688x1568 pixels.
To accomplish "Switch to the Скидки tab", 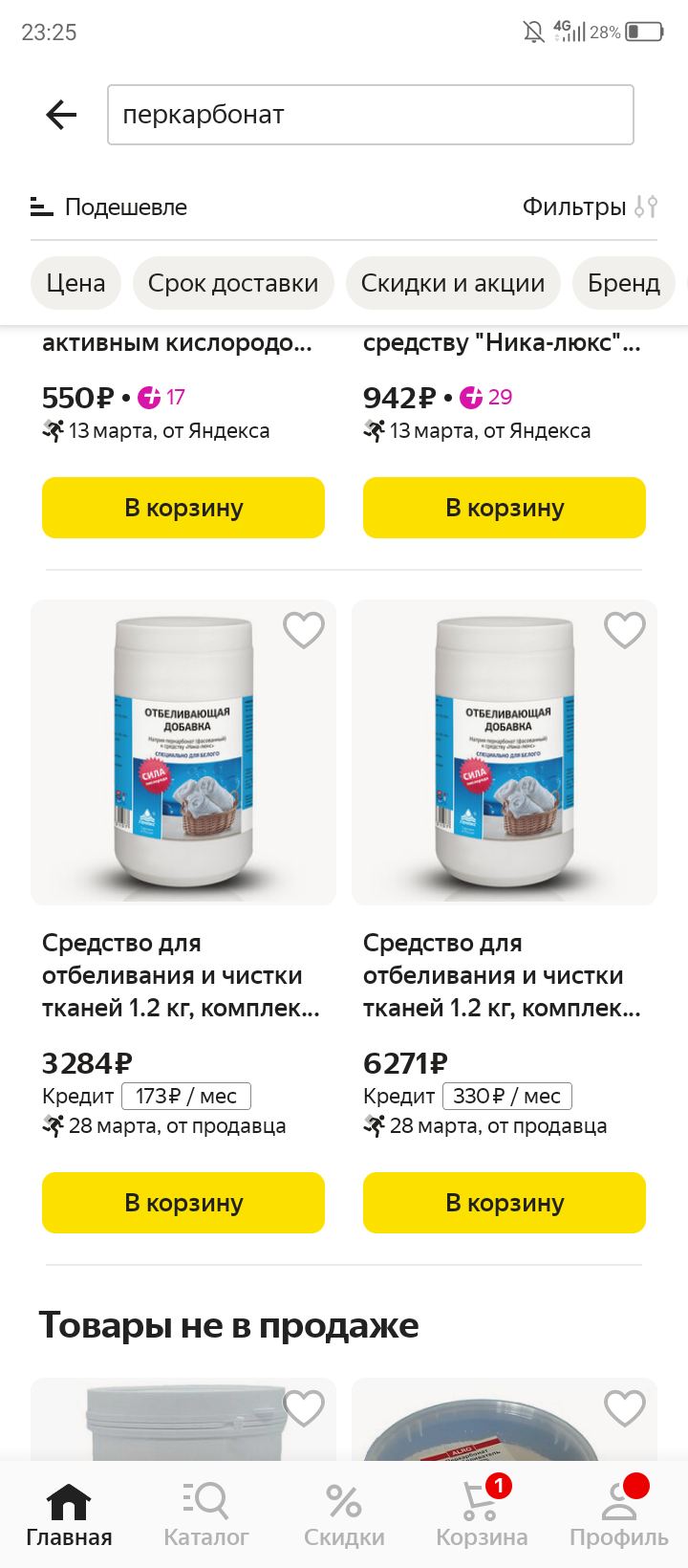I will pyautogui.click(x=344, y=1514).
